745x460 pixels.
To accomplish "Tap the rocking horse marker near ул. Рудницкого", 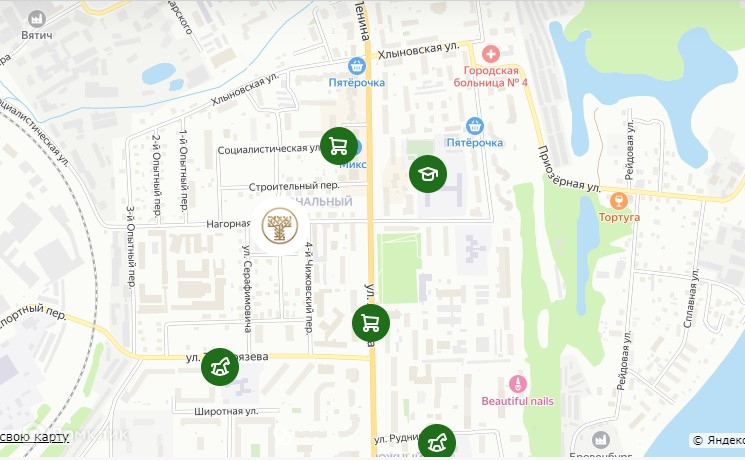I will pos(437,442).
